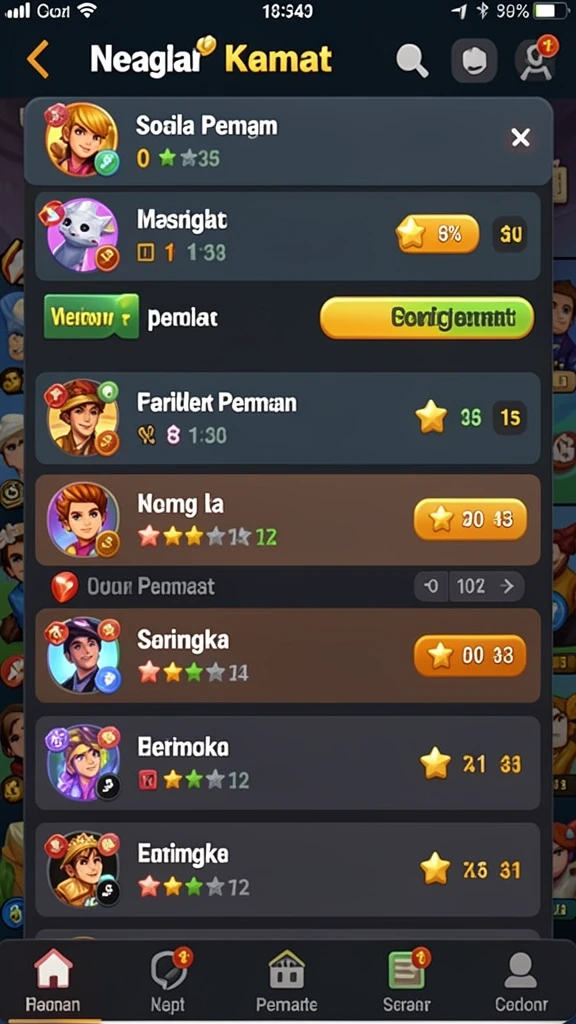This screenshot has width=576, height=1024.
Task: Open the search magnifier icon
Action: click(x=412, y=61)
